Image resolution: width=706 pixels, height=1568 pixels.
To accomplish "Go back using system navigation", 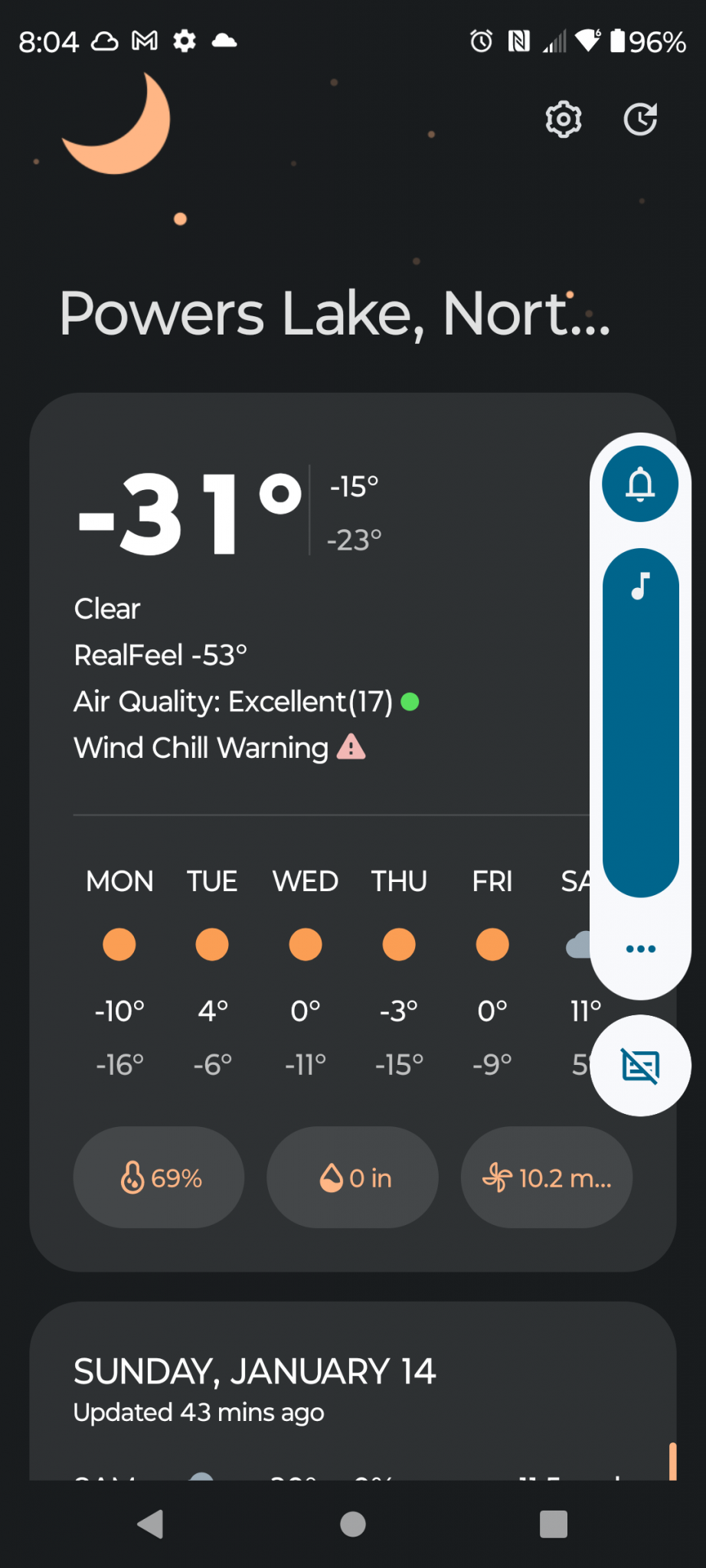I will point(151,1524).
